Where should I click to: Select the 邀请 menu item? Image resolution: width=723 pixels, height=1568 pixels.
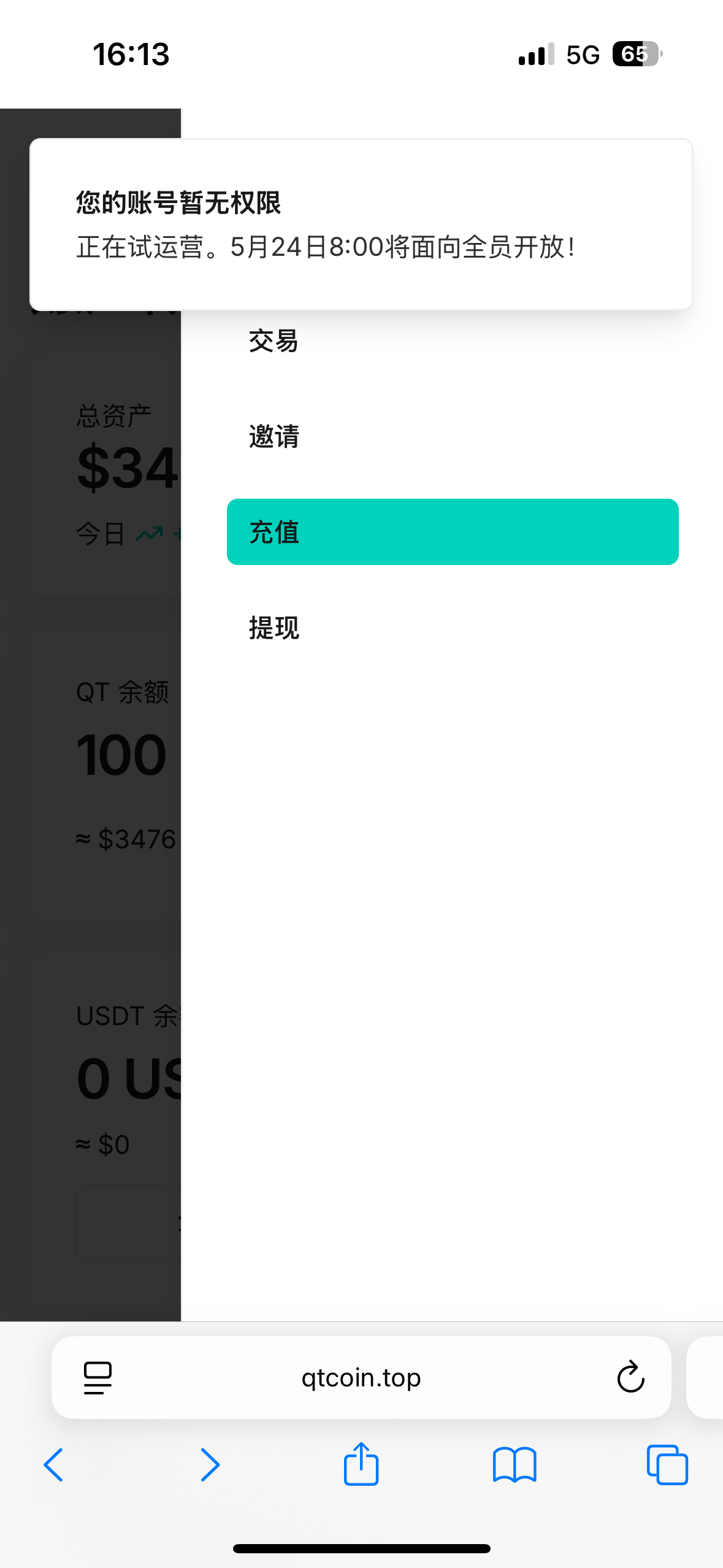click(x=453, y=437)
